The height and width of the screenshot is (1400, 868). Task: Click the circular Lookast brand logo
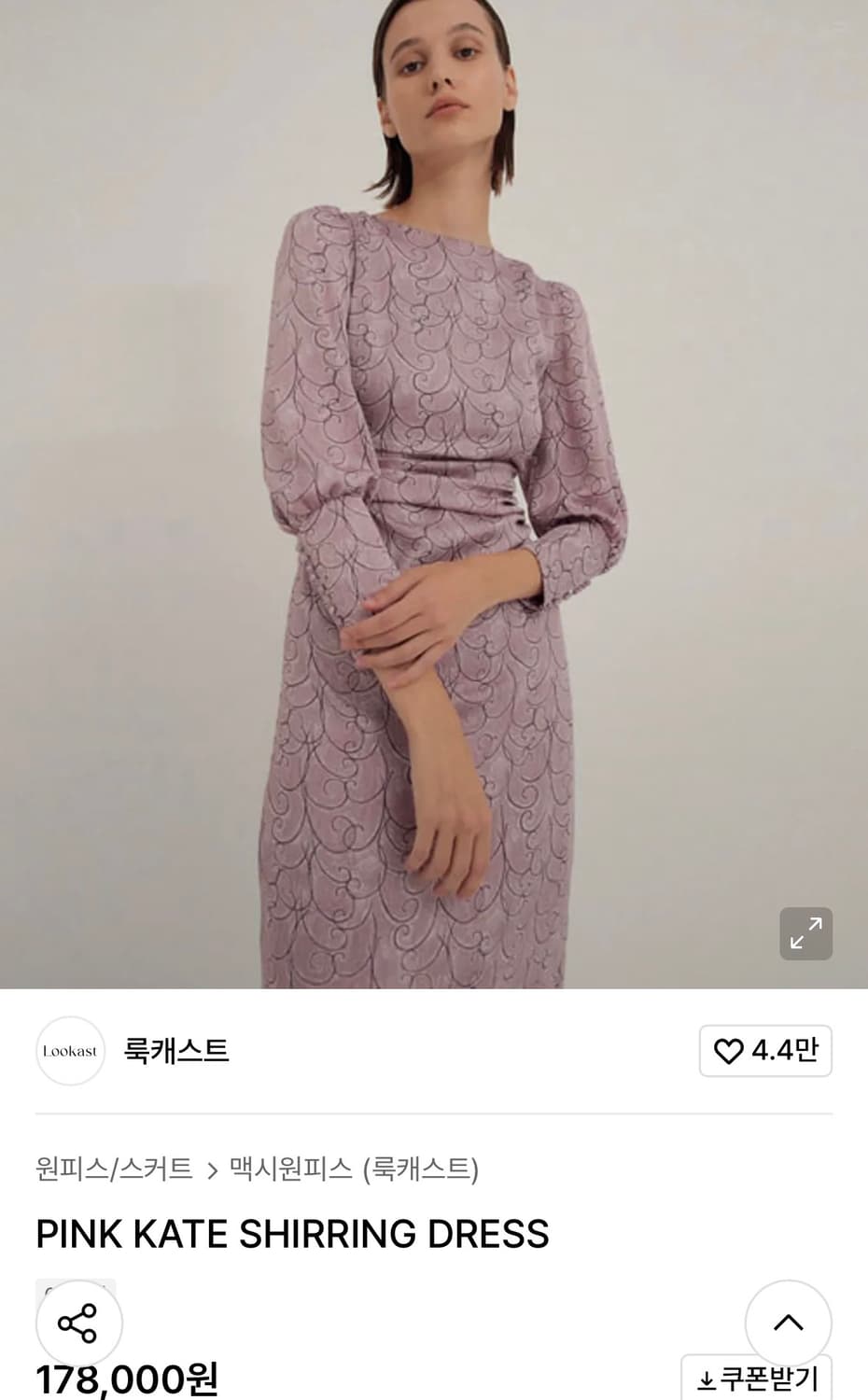coord(71,1051)
